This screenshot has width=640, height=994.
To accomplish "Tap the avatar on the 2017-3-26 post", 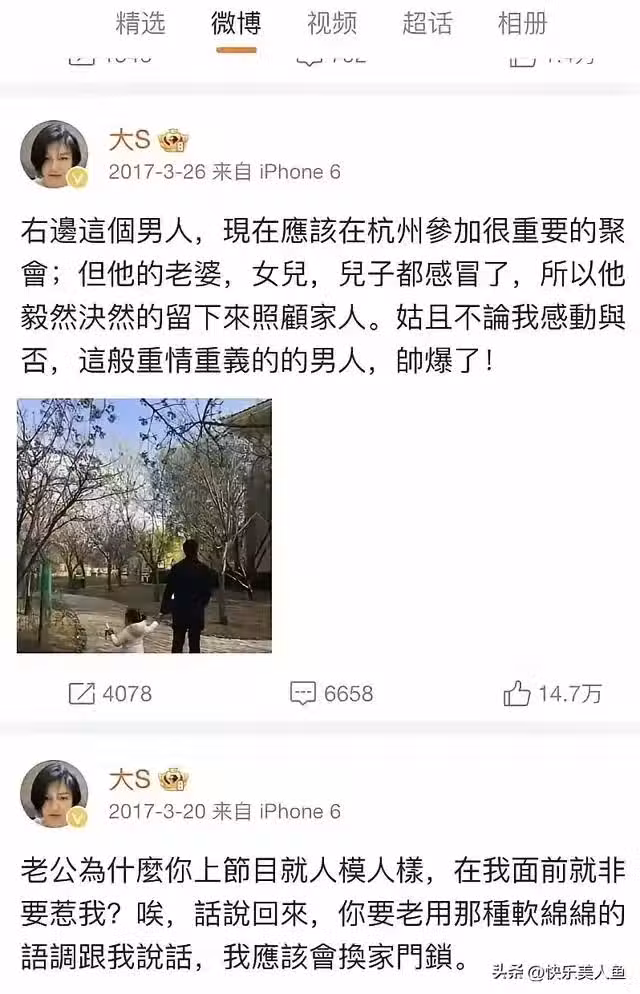I will [54, 155].
